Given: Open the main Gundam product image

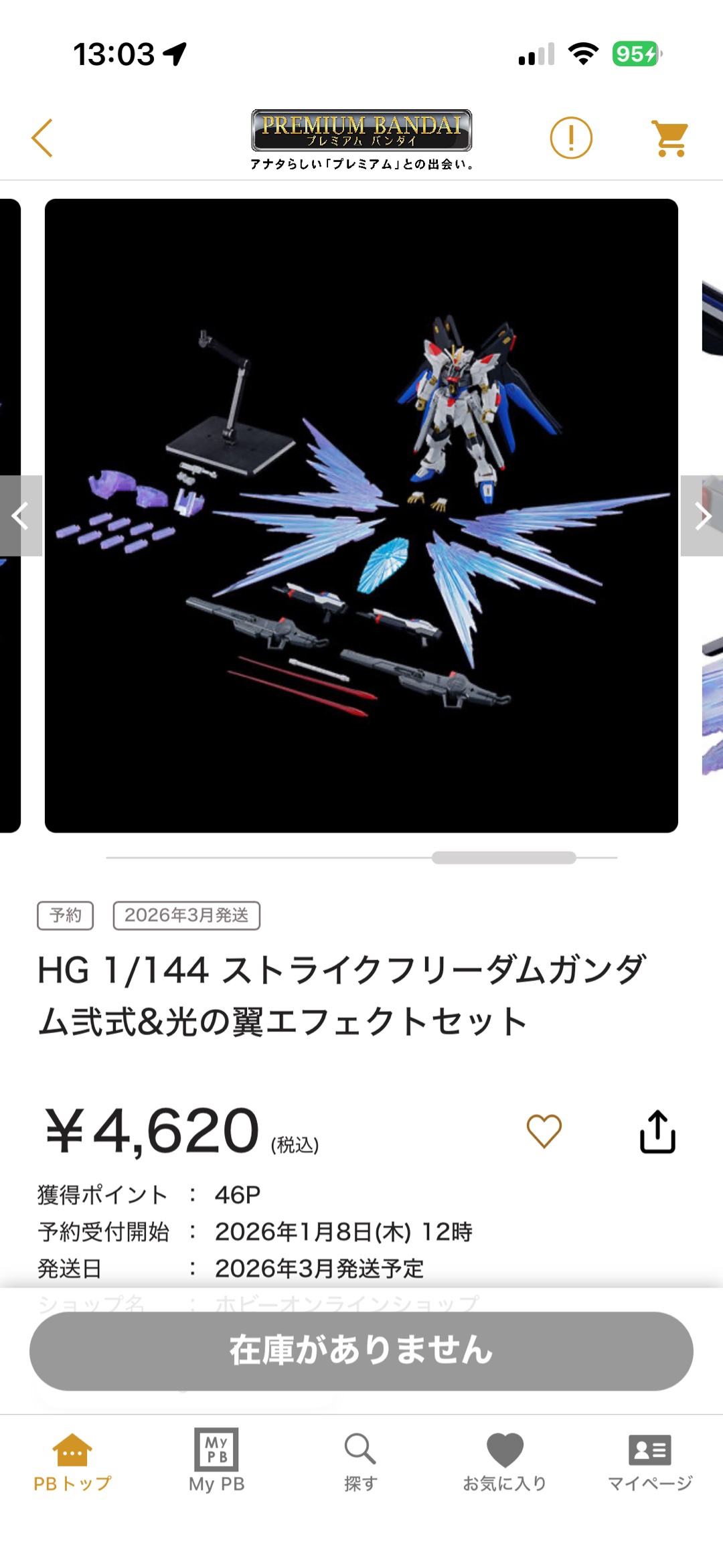Looking at the screenshot, I should (x=361, y=516).
